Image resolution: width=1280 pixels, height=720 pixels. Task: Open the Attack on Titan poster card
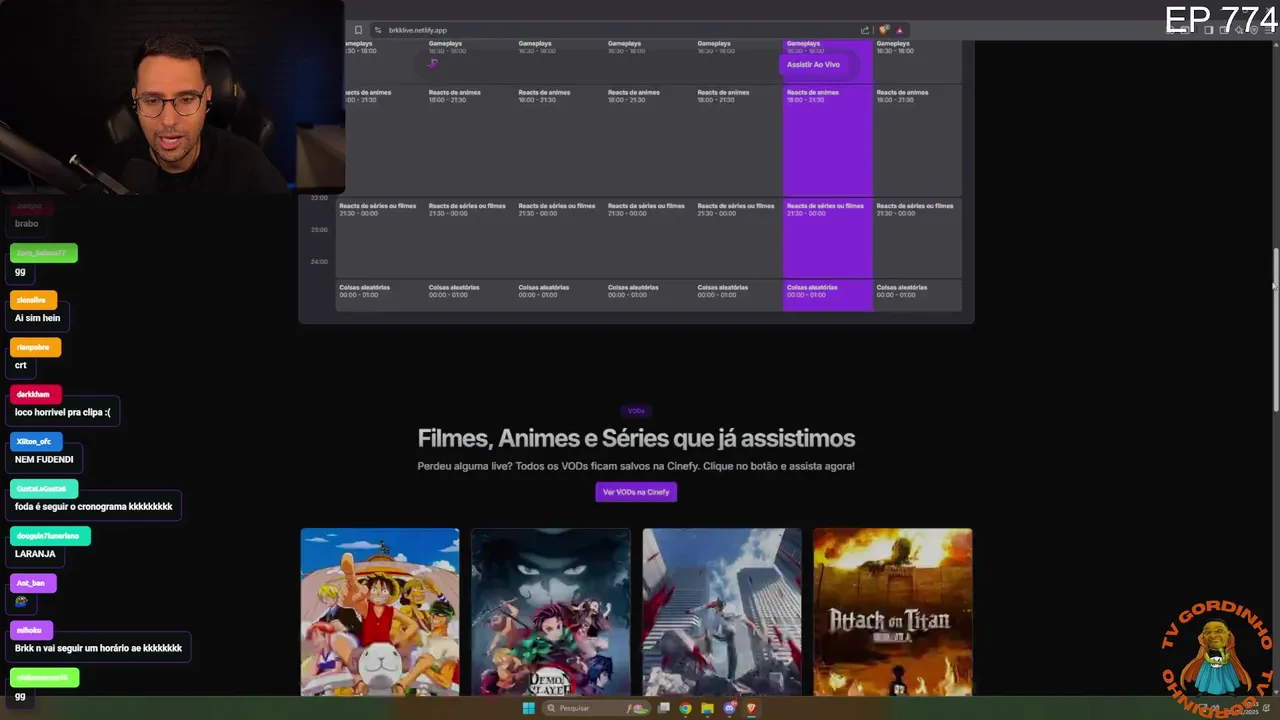point(892,611)
